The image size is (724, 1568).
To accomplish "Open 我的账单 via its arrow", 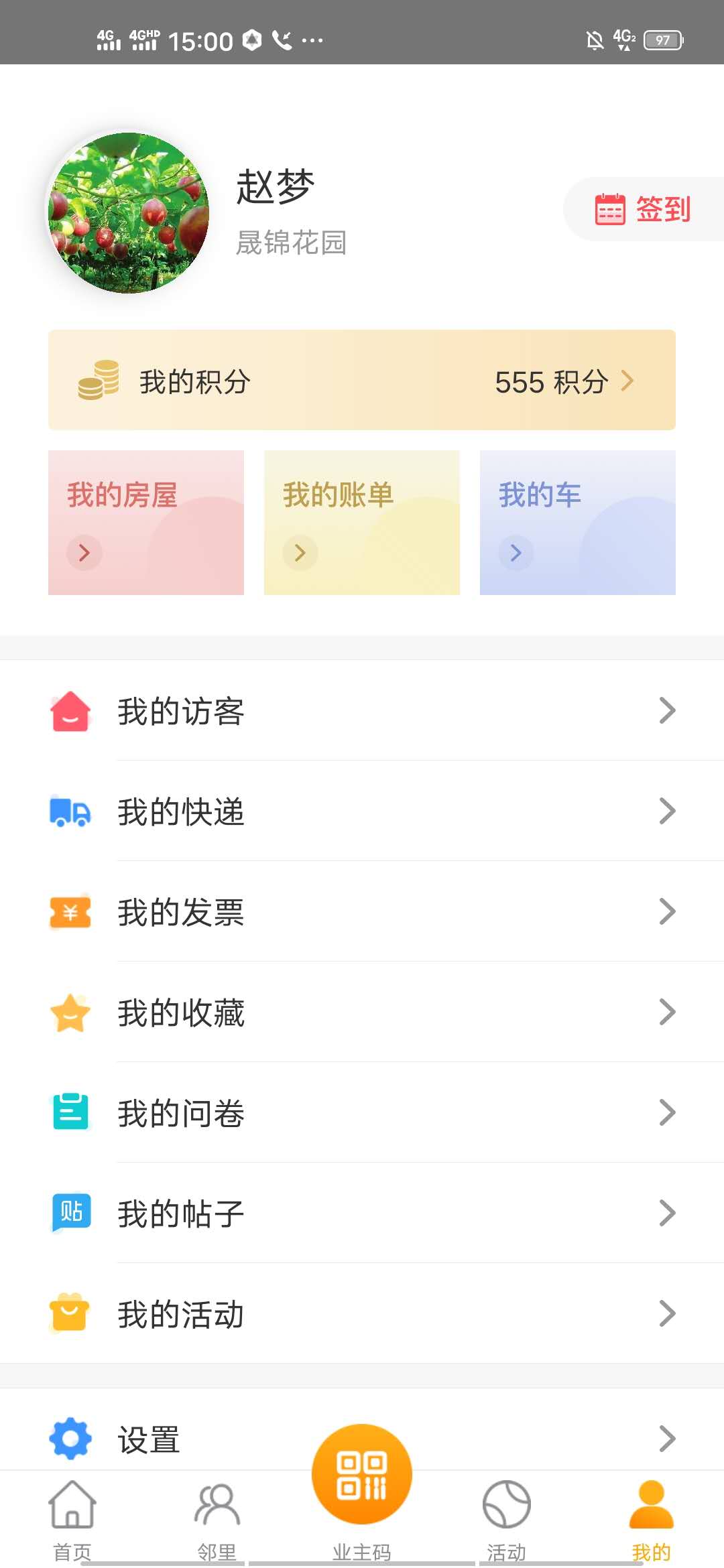I will coord(300,553).
